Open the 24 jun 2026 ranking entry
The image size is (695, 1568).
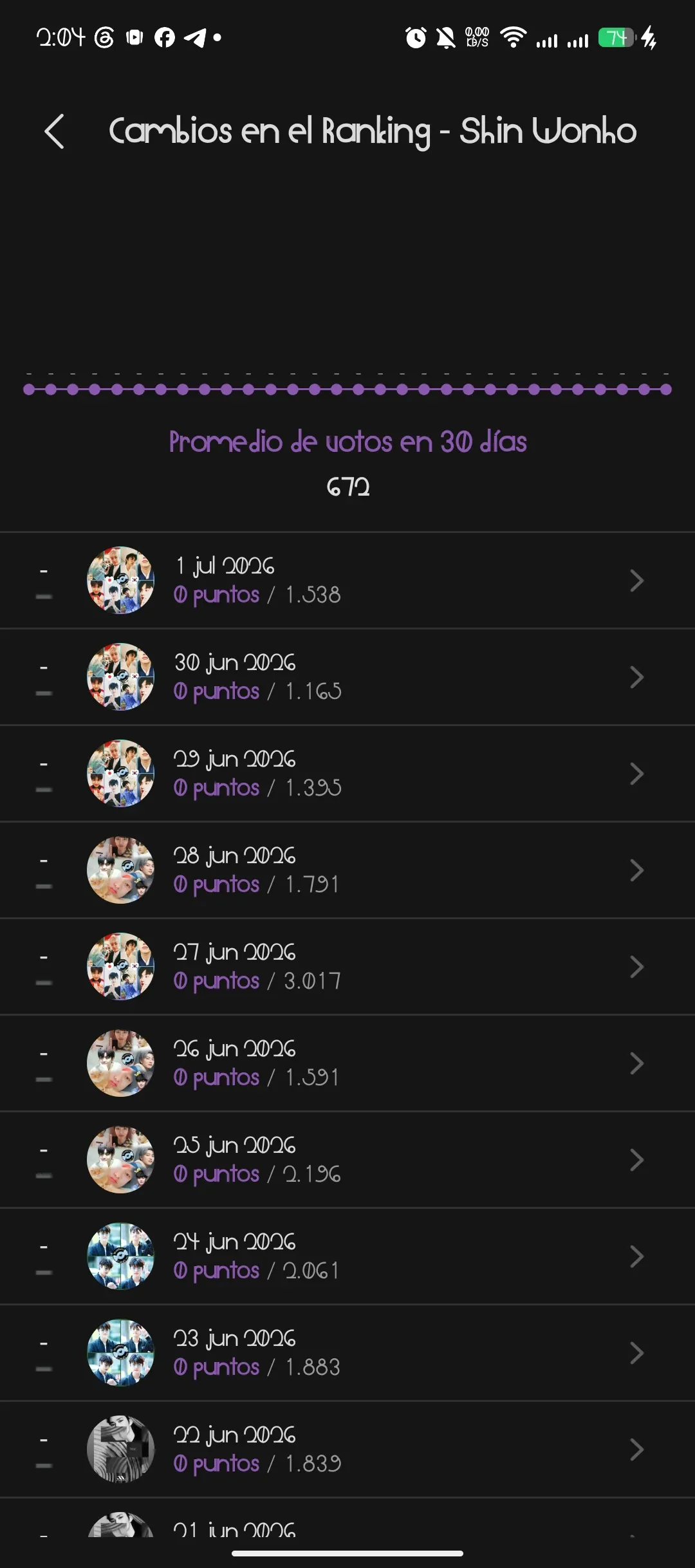(347, 1256)
